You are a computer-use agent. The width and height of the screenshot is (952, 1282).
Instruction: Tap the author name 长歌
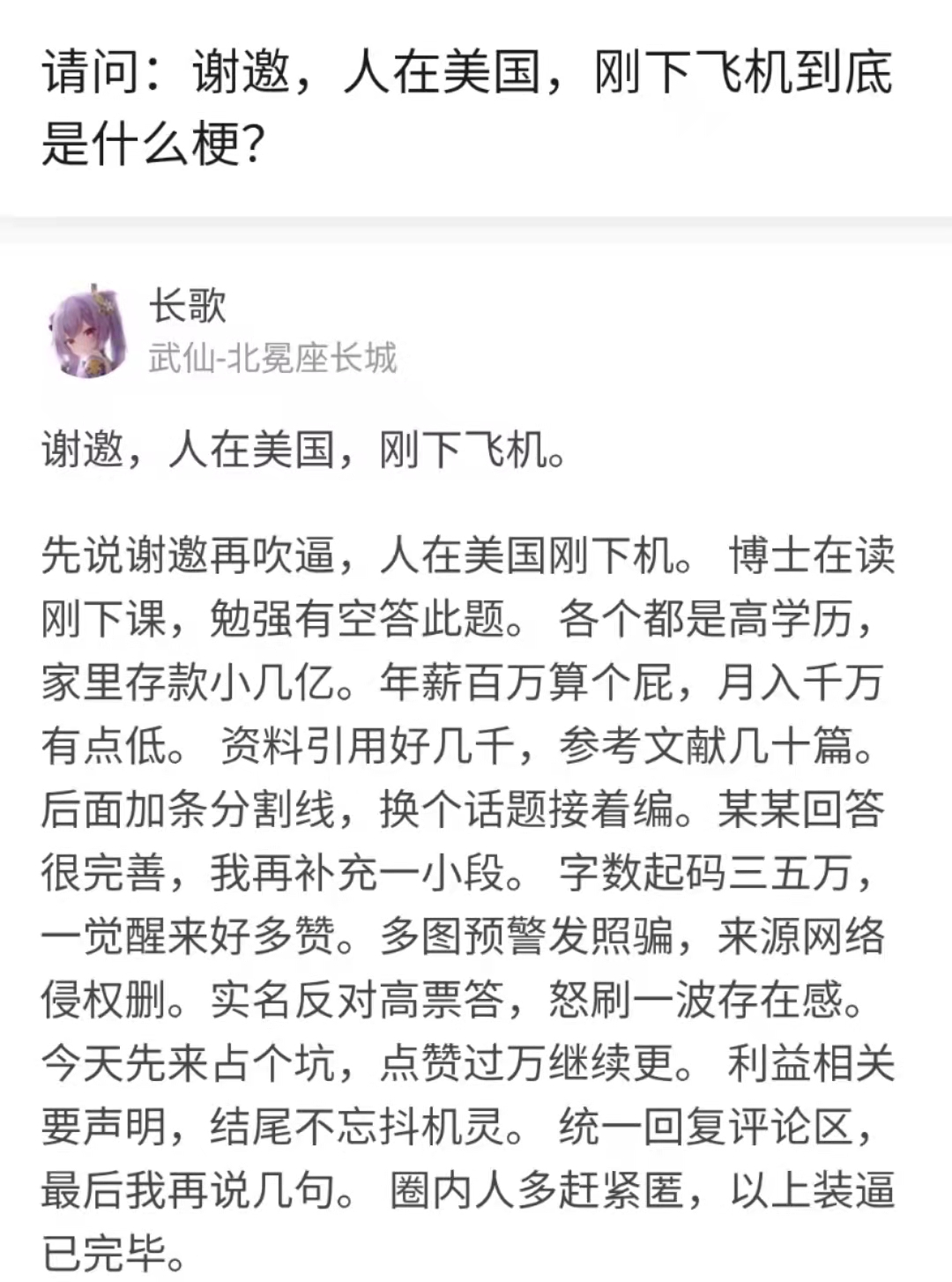pyautogui.click(x=188, y=305)
